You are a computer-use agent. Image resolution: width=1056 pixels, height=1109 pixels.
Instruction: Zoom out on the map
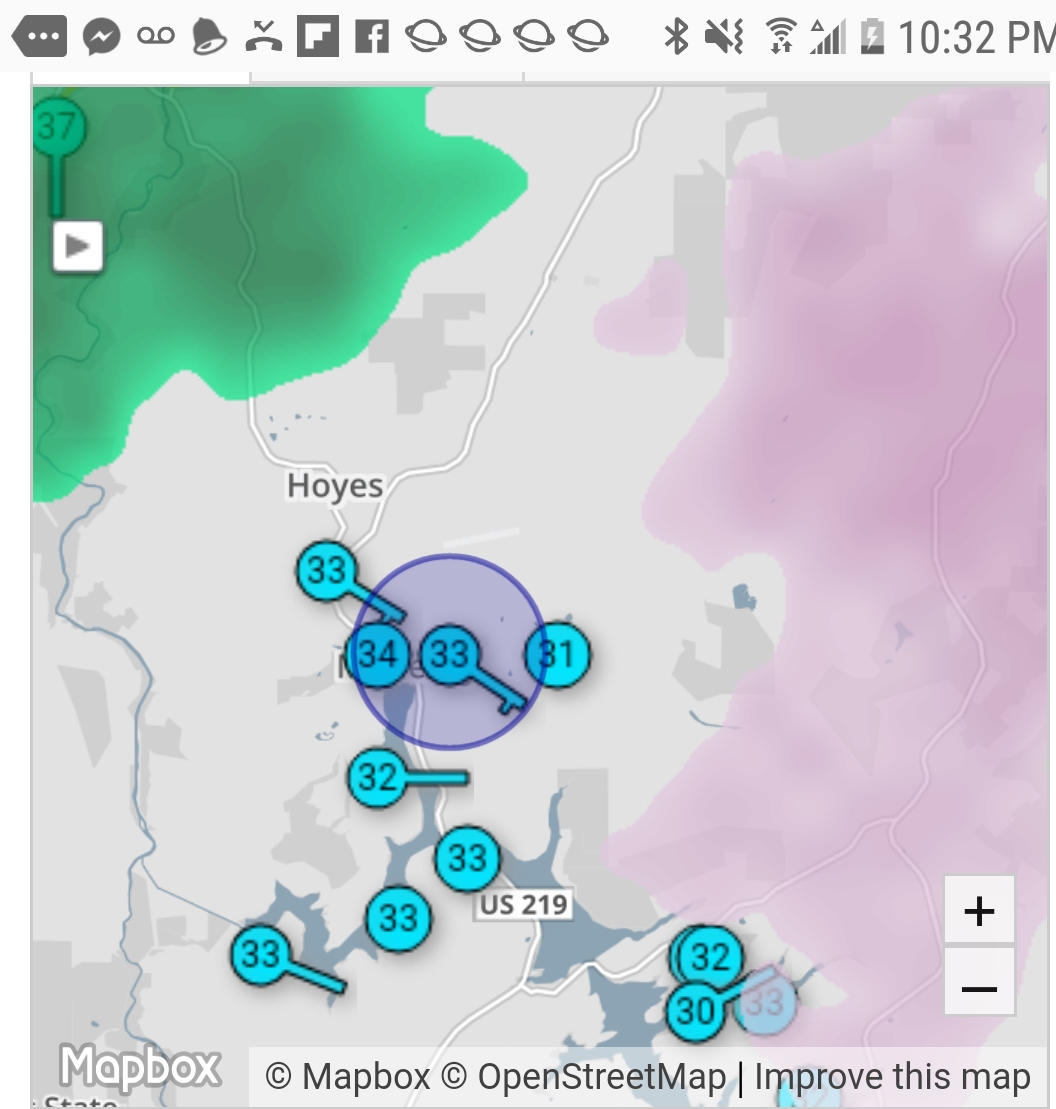tap(979, 988)
